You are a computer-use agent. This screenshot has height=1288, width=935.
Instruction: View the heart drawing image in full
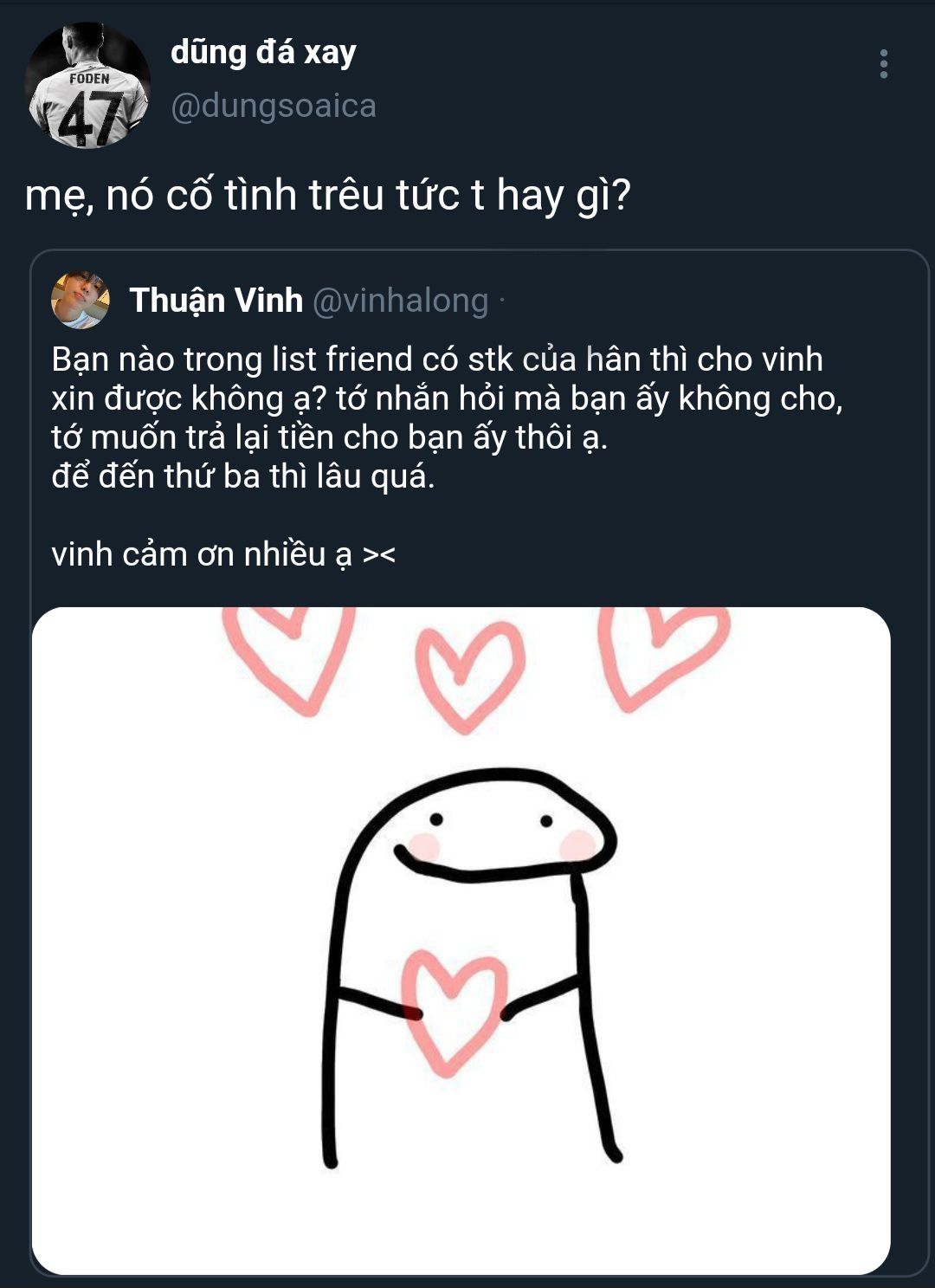pos(461,940)
